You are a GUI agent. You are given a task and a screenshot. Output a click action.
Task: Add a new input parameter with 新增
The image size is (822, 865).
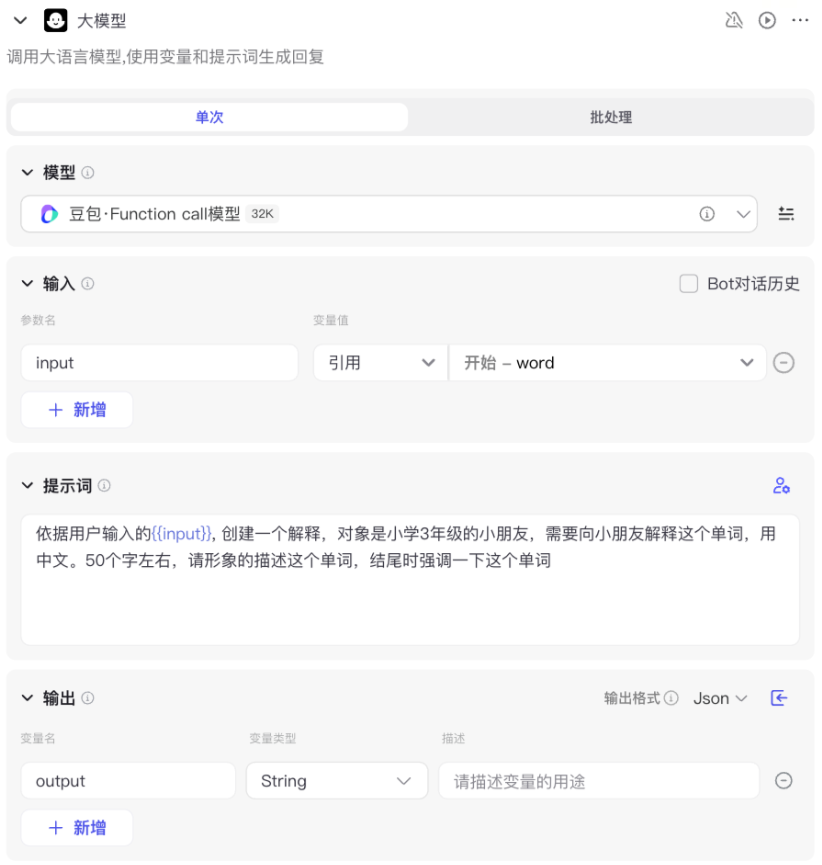point(77,410)
